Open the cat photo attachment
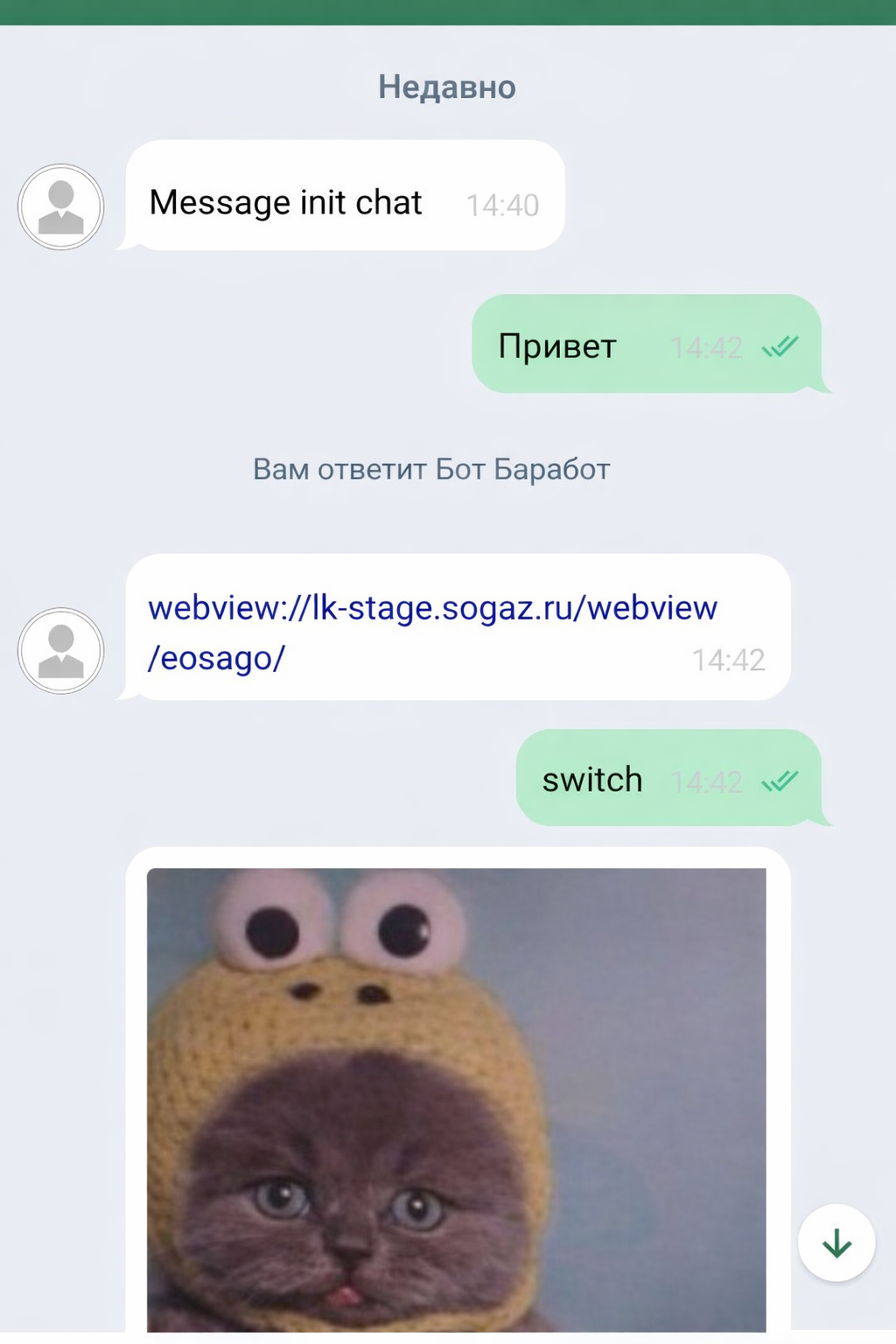896x1344 pixels. (x=456, y=1099)
